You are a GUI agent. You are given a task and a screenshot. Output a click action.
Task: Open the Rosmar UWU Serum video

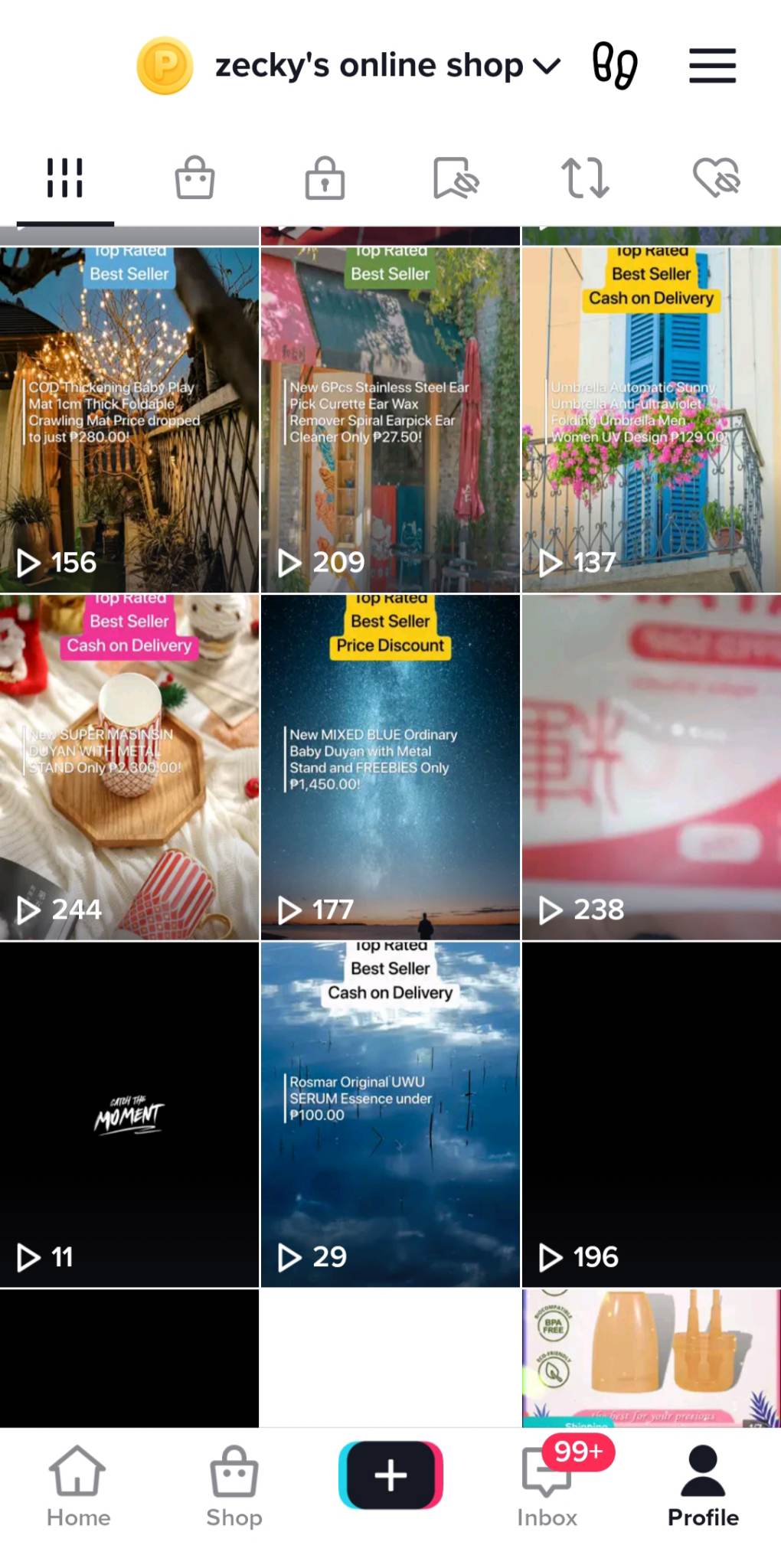coord(390,1114)
